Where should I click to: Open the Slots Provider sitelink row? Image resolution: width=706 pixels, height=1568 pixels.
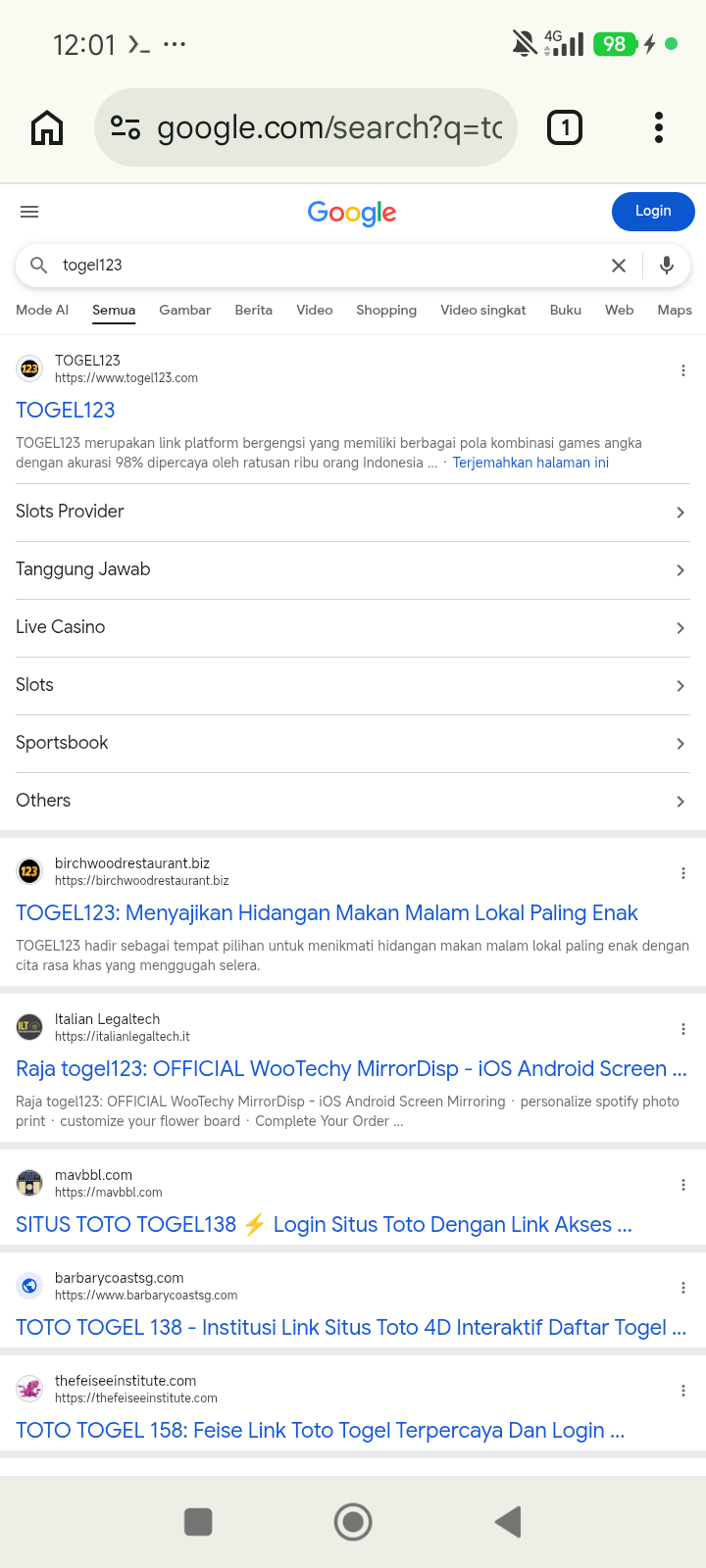click(x=353, y=513)
